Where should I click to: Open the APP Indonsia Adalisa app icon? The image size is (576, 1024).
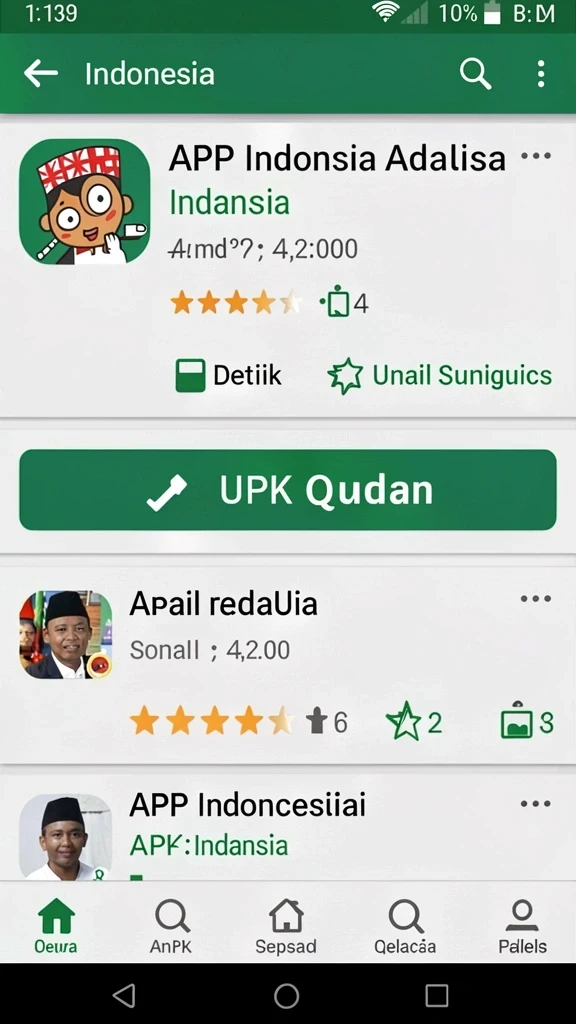click(85, 201)
